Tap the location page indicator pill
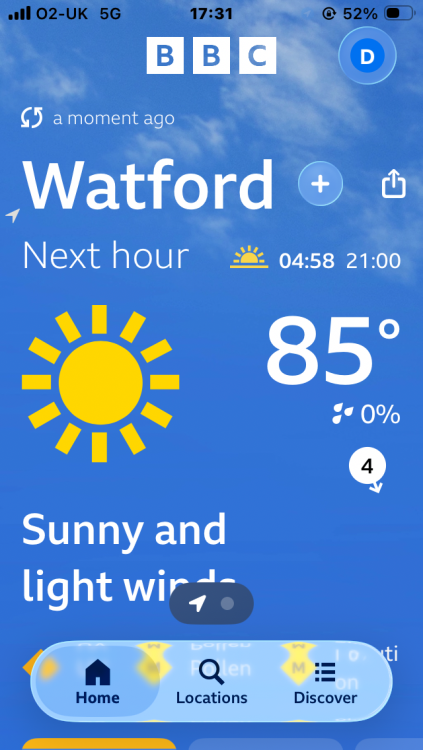The image size is (423, 750). point(212,604)
